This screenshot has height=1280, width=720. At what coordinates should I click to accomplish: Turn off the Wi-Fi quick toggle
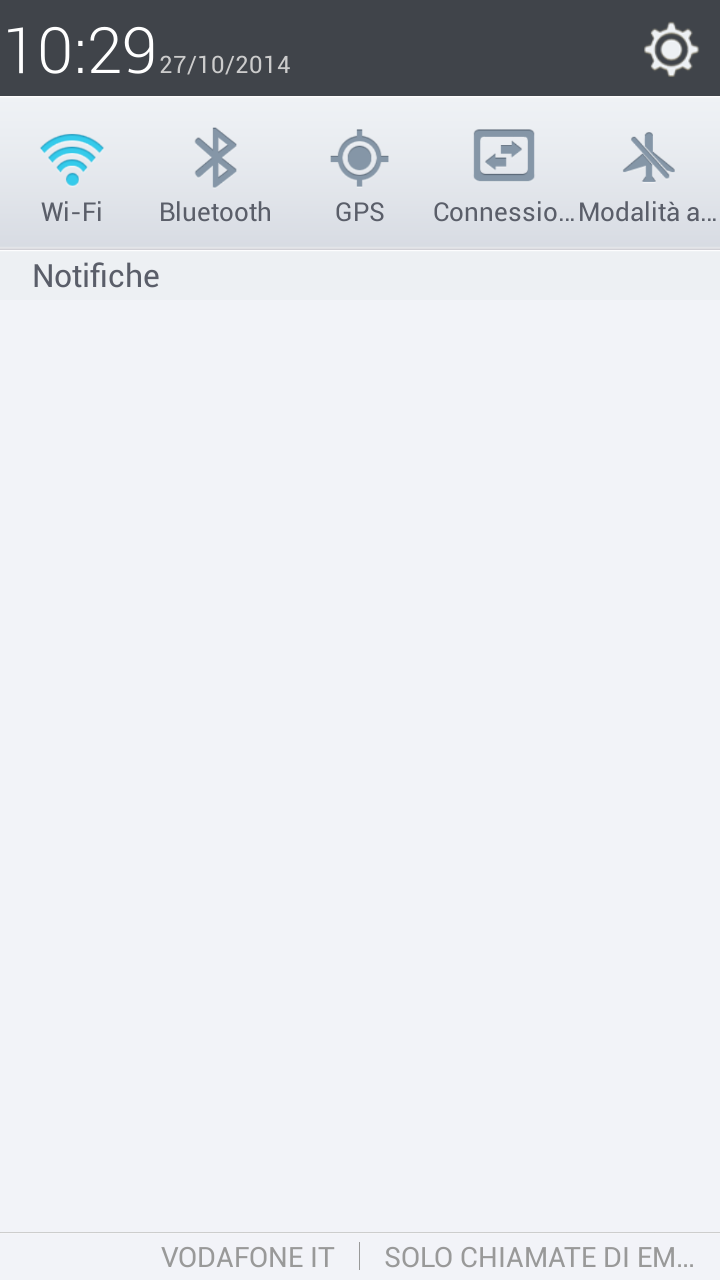click(x=72, y=174)
